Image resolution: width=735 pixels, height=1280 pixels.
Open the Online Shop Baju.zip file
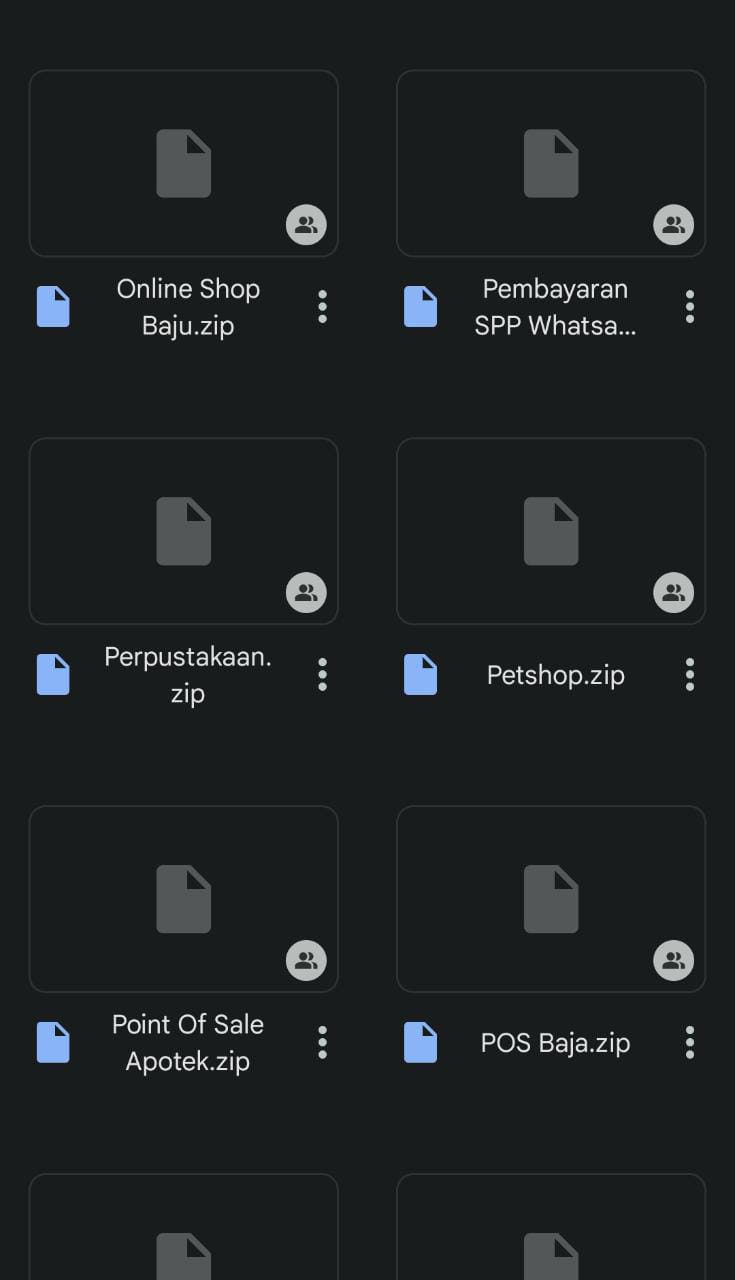184,164
